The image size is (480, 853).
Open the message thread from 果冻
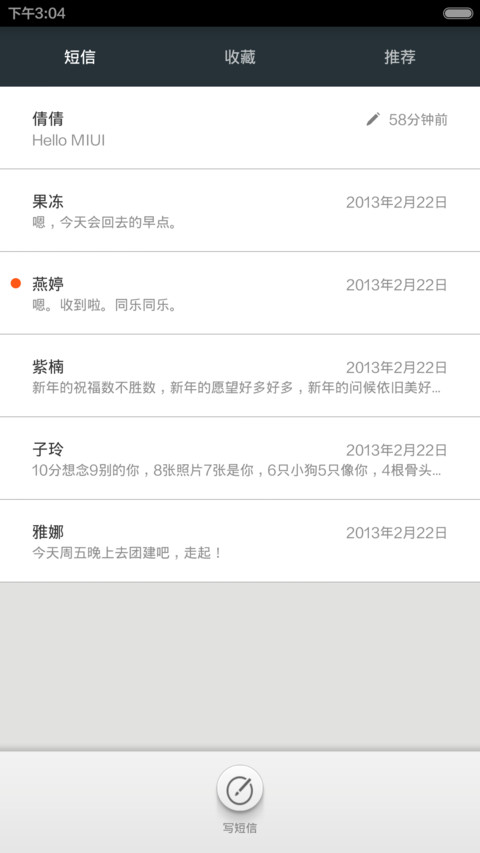[240, 211]
